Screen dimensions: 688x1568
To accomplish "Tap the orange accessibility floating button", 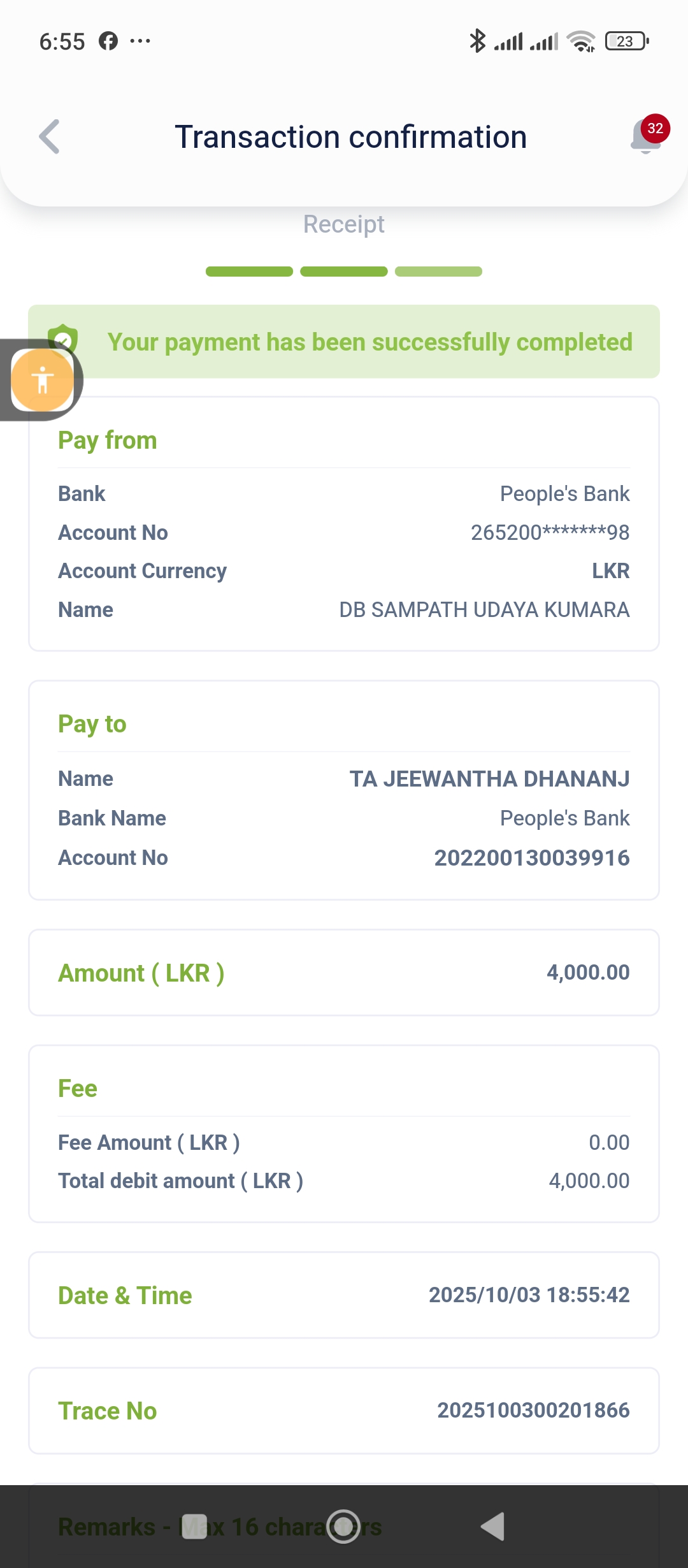I will point(42,381).
